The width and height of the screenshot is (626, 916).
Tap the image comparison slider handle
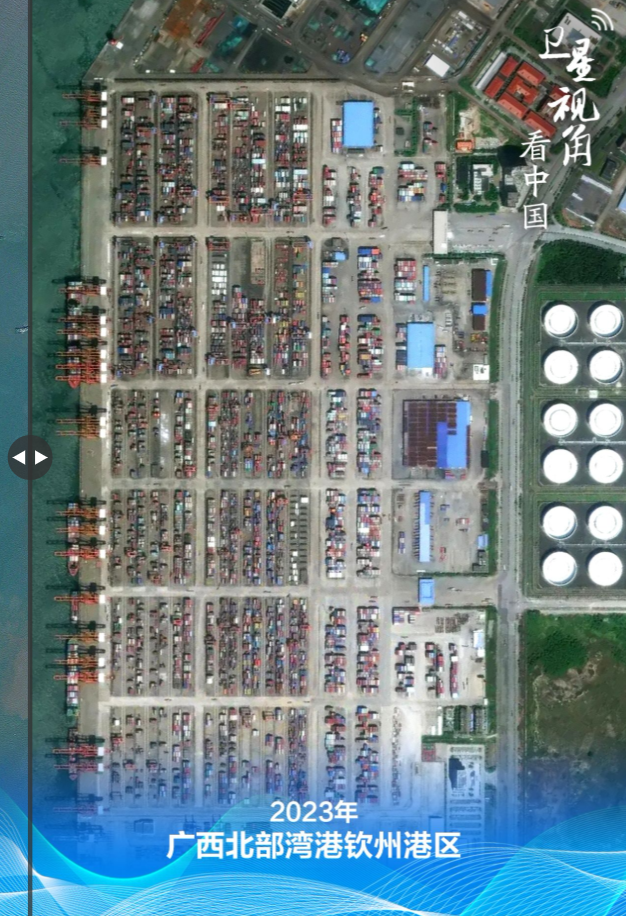coord(30,458)
